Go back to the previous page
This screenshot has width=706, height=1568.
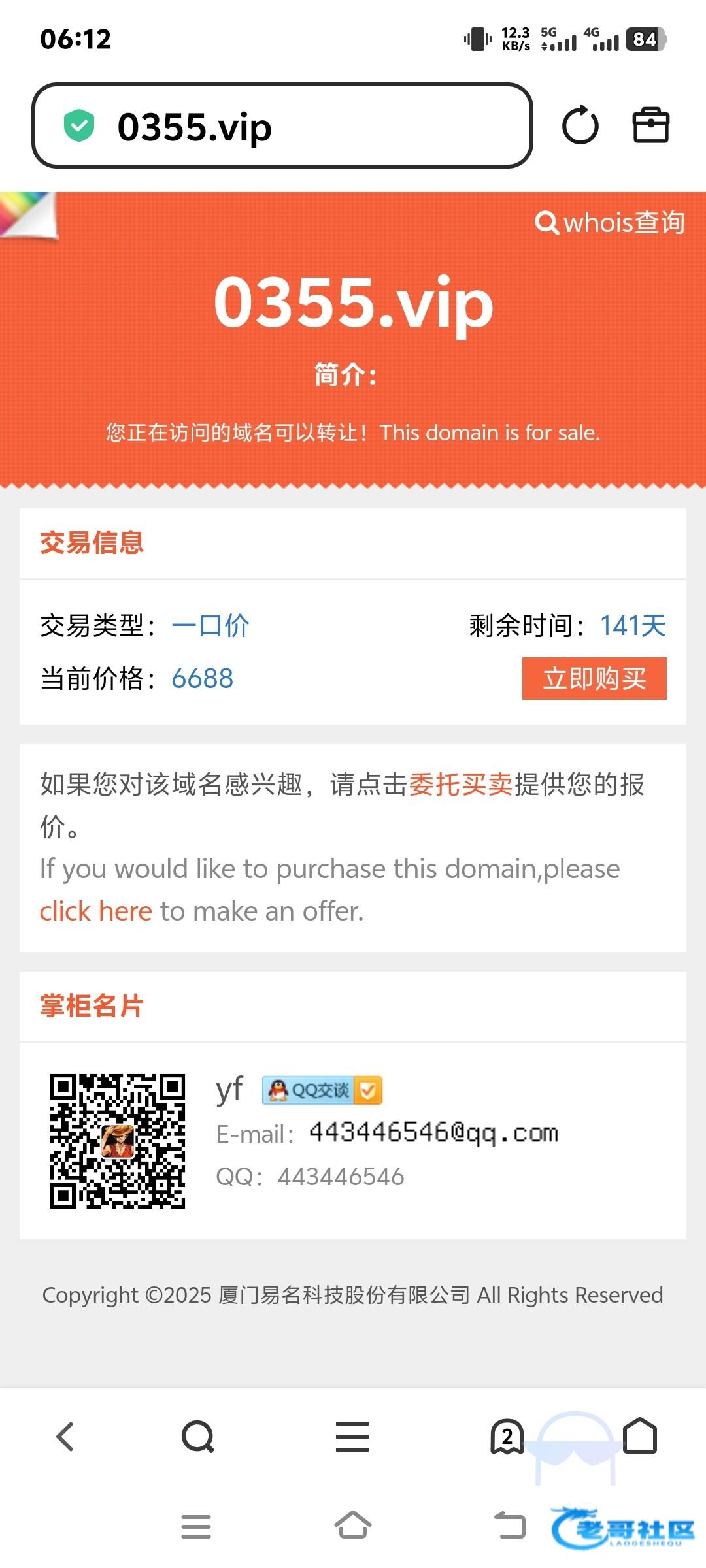click(x=65, y=1437)
